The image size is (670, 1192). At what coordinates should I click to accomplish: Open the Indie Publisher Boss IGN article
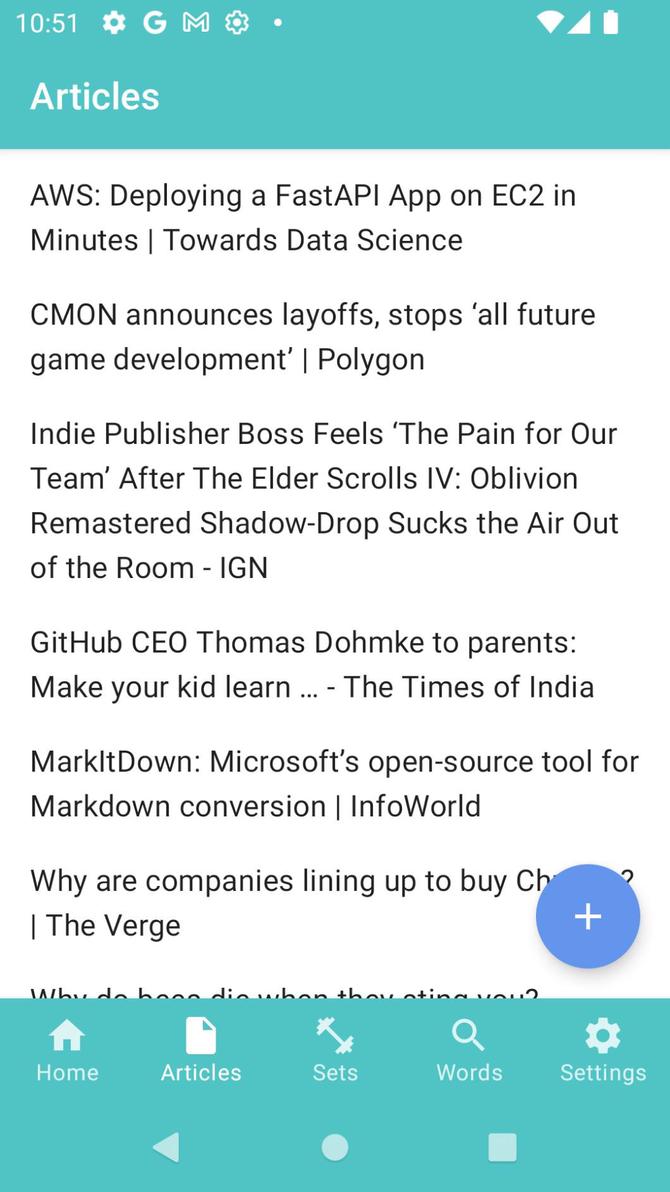[324, 500]
